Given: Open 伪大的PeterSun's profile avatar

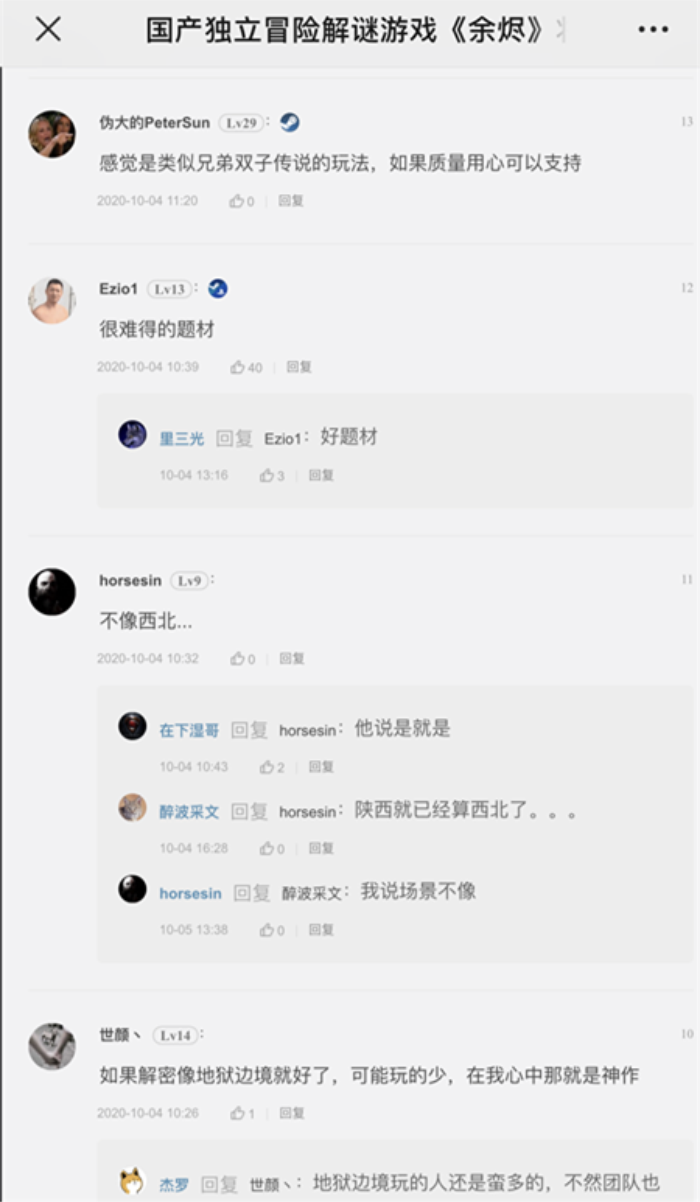Looking at the screenshot, I should (52, 134).
